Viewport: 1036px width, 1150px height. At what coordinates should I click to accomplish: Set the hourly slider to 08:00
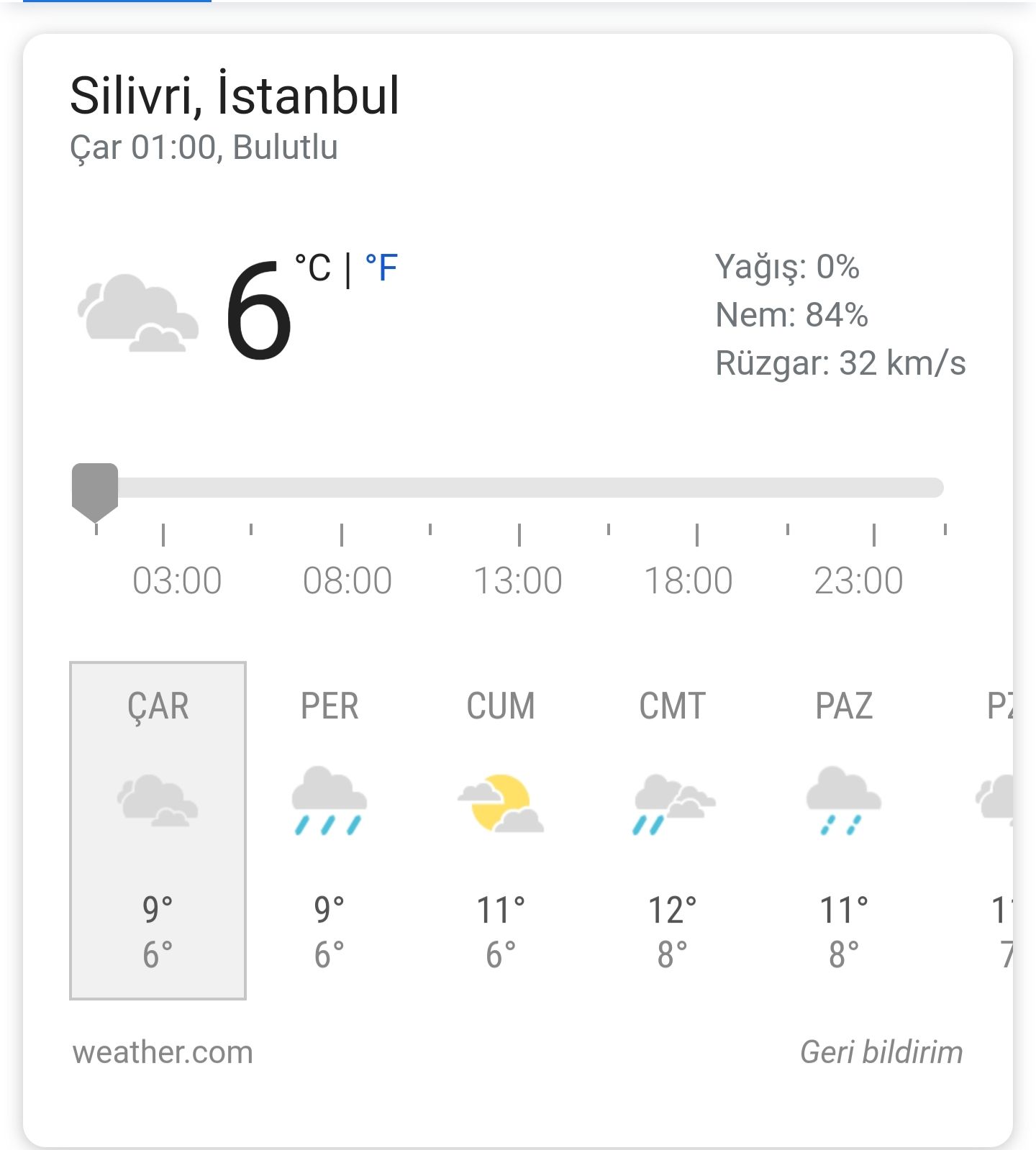click(x=342, y=488)
